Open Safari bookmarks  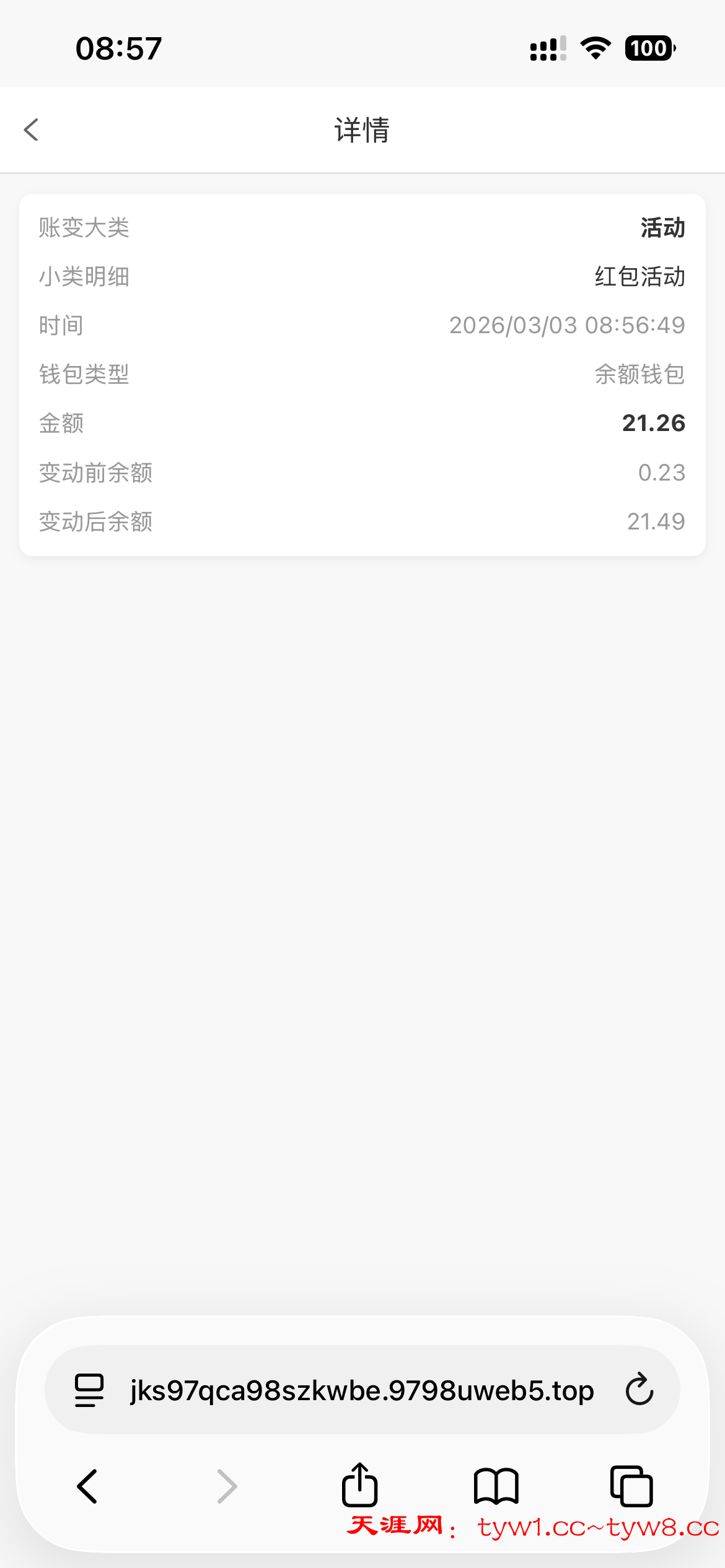(x=496, y=1486)
